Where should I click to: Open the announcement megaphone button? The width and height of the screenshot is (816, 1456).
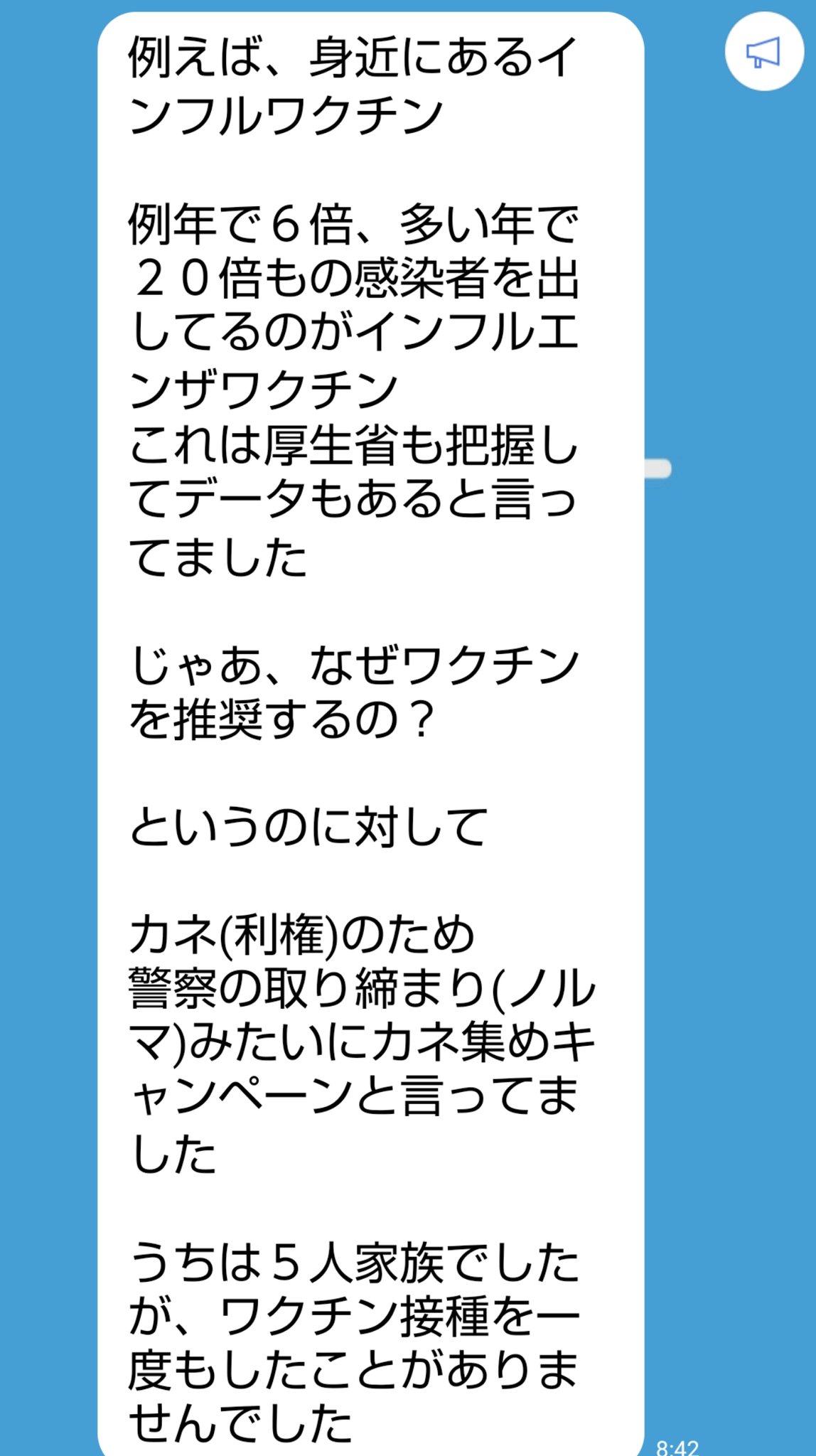pyautogui.click(x=764, y=53)
